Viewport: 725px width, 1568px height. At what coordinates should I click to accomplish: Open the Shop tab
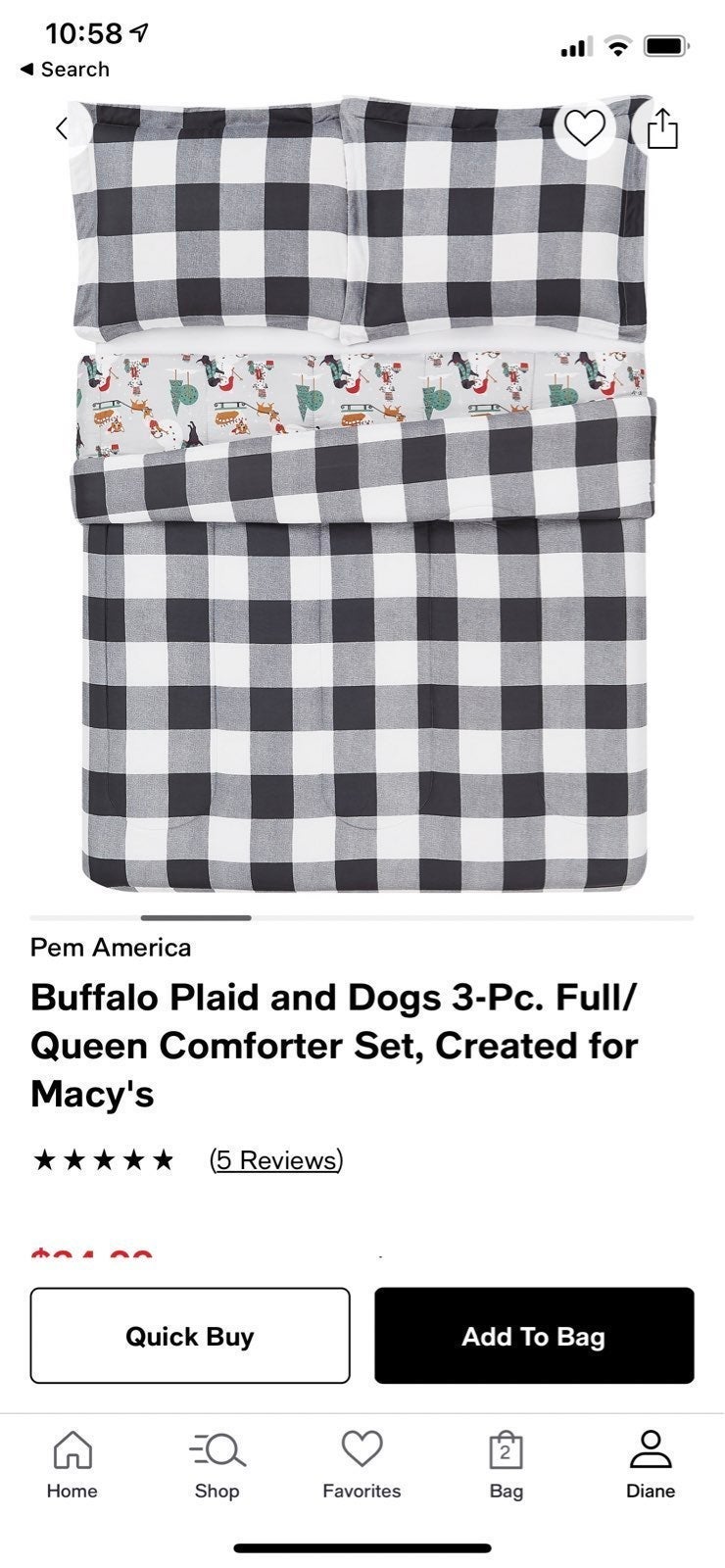(217, 1465)
